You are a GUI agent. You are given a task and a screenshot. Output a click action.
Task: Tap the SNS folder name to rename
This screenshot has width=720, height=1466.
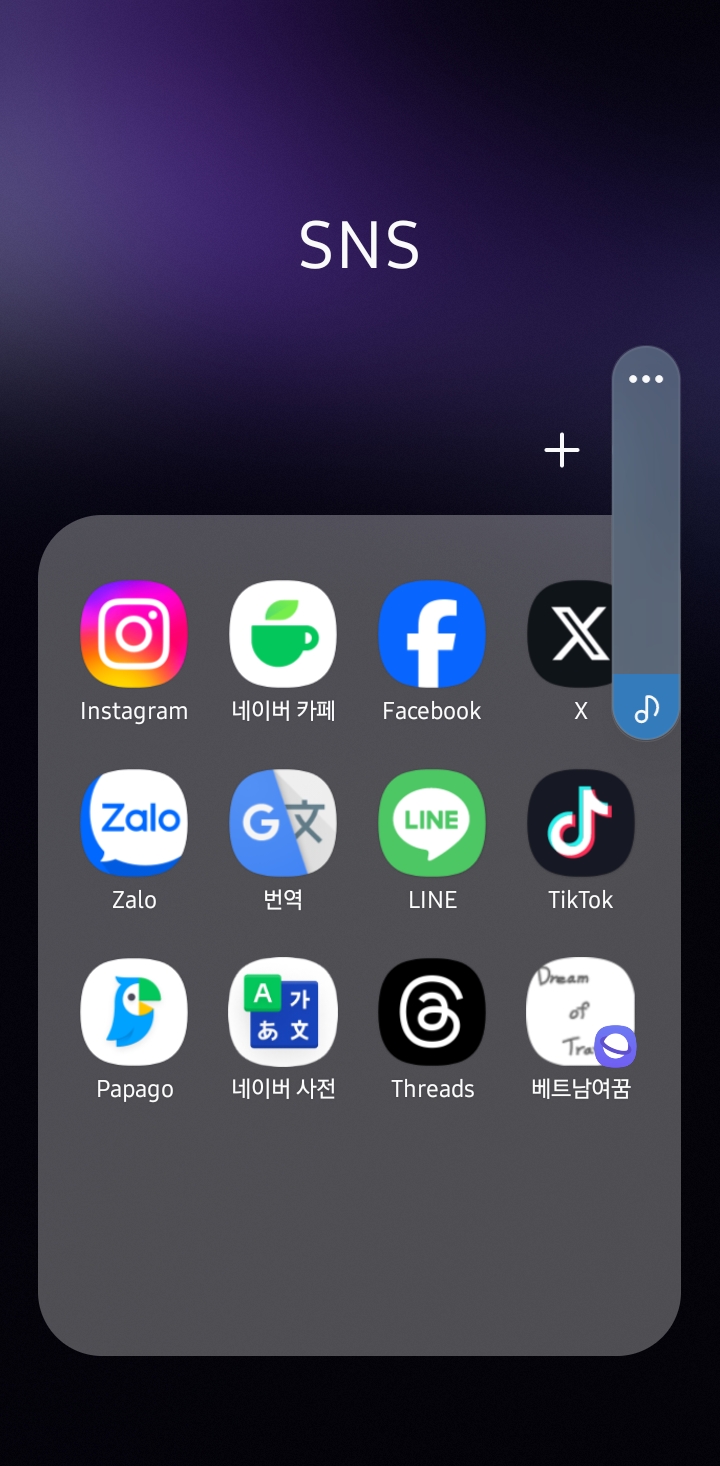(x=360, y=245)
